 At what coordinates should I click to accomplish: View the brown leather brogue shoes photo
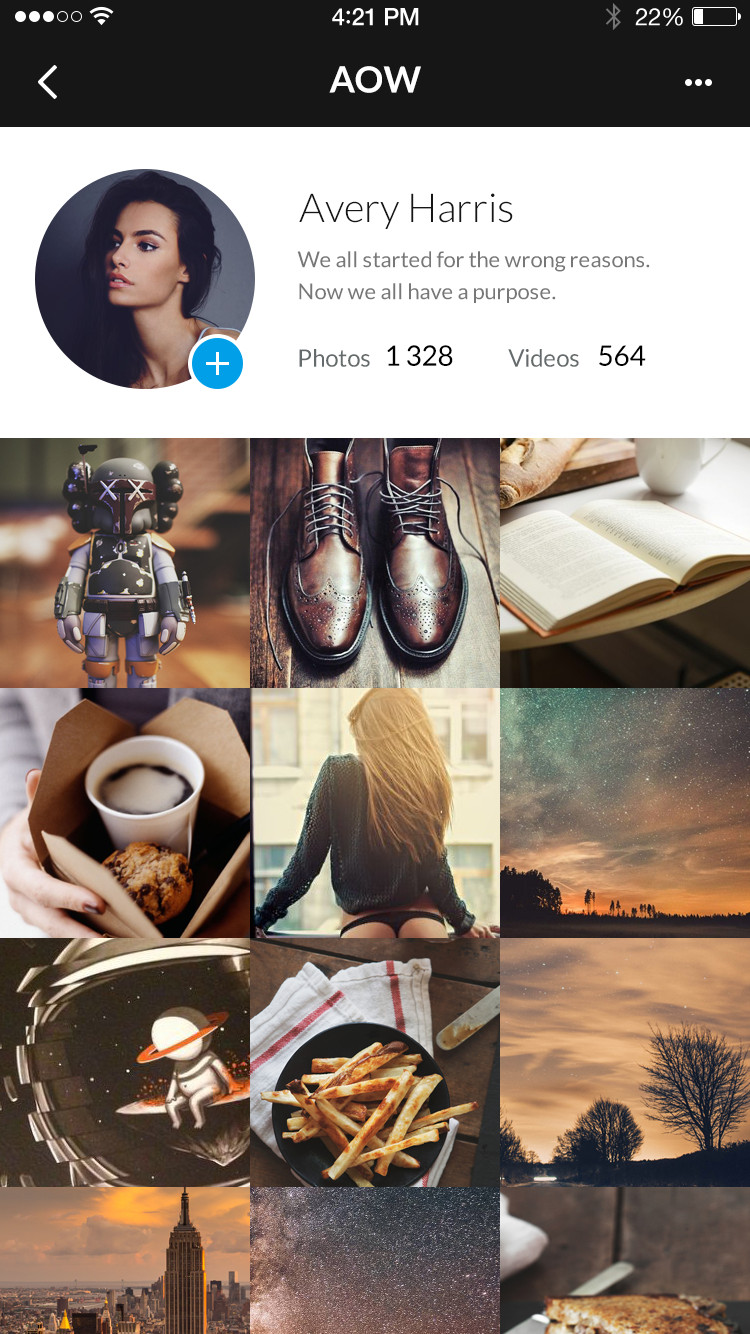point(375,562)
